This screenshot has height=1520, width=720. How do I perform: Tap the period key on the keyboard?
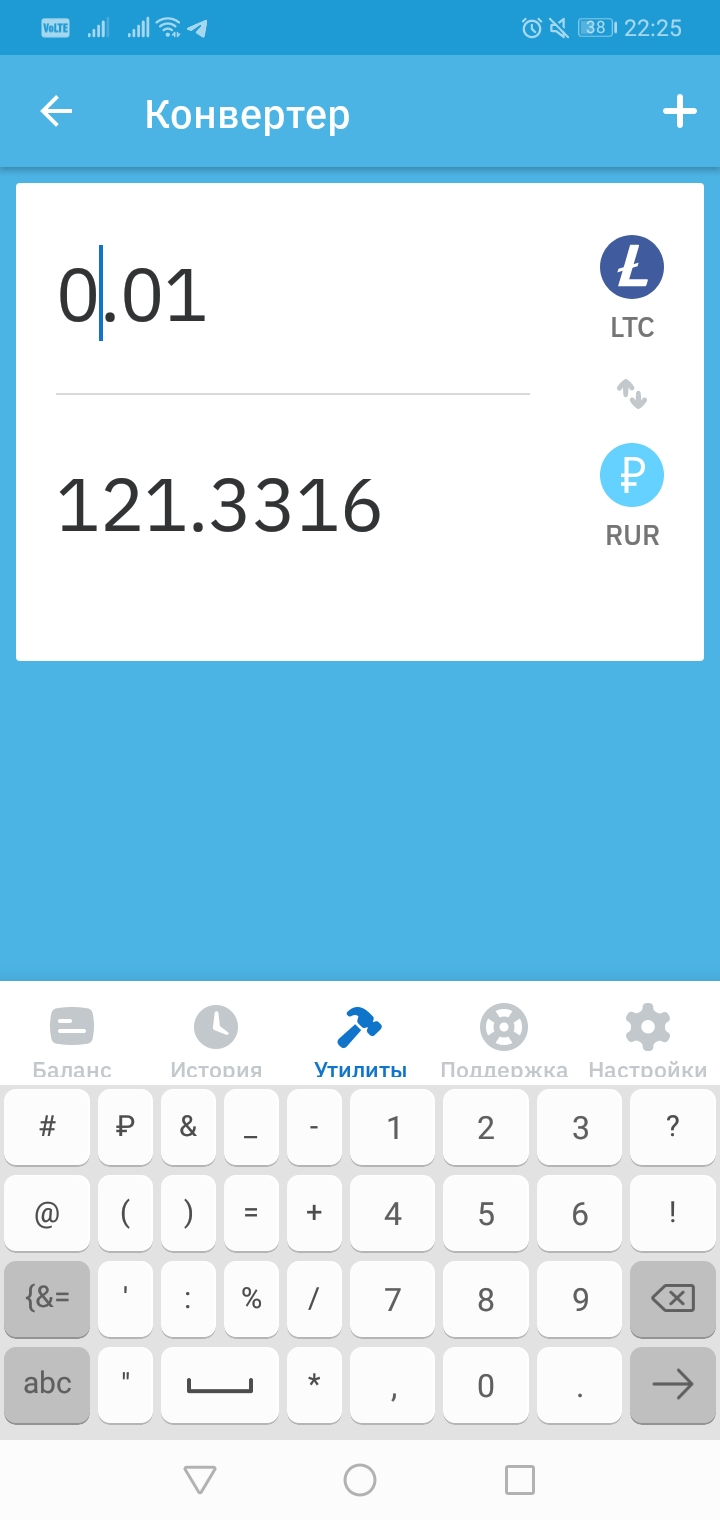coord(580,1385)
